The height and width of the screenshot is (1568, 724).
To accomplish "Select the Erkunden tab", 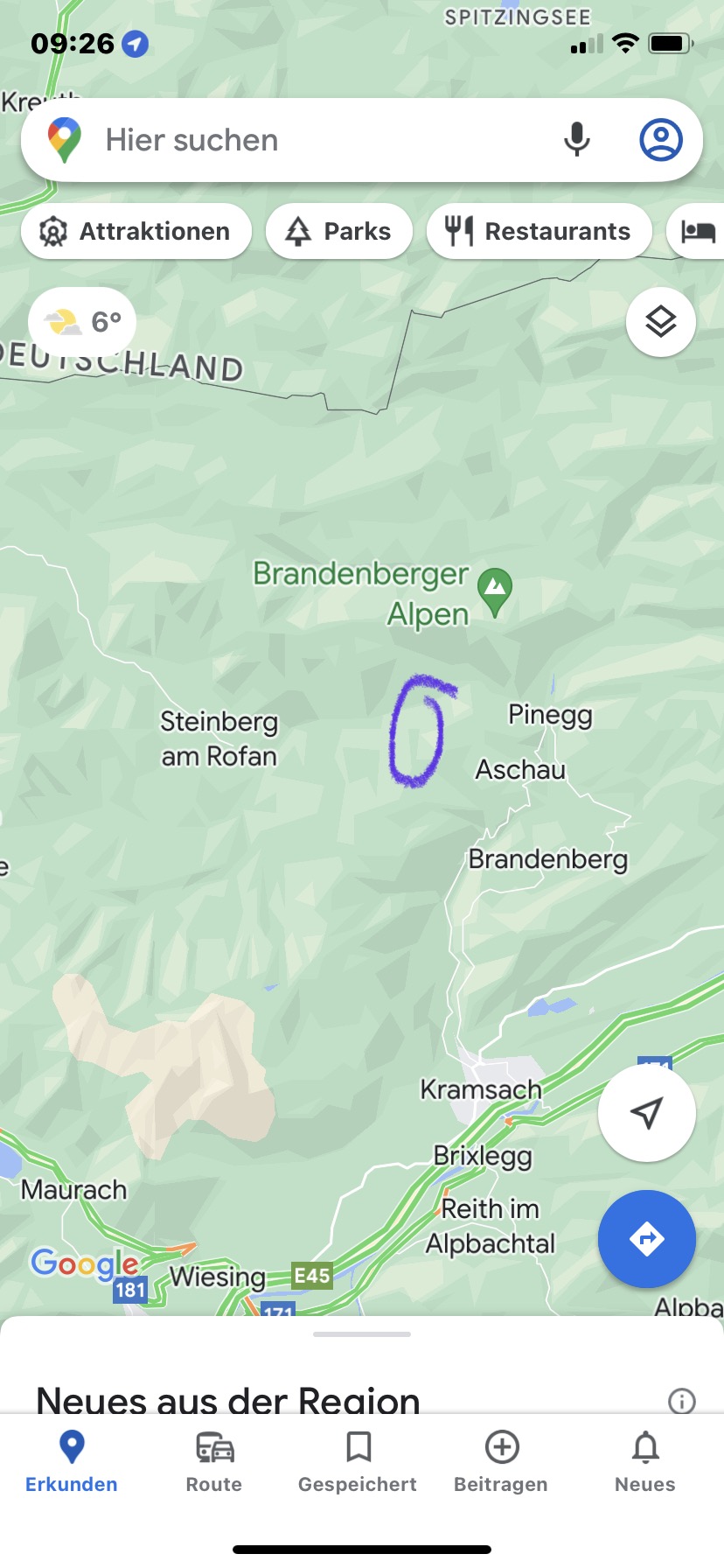I will [72, 1461].
